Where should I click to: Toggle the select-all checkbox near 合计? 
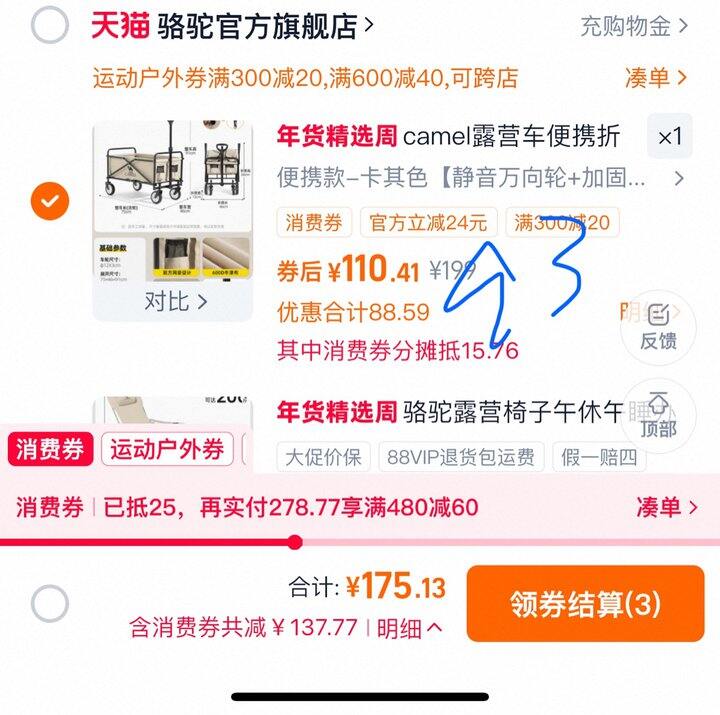point(50,603)
